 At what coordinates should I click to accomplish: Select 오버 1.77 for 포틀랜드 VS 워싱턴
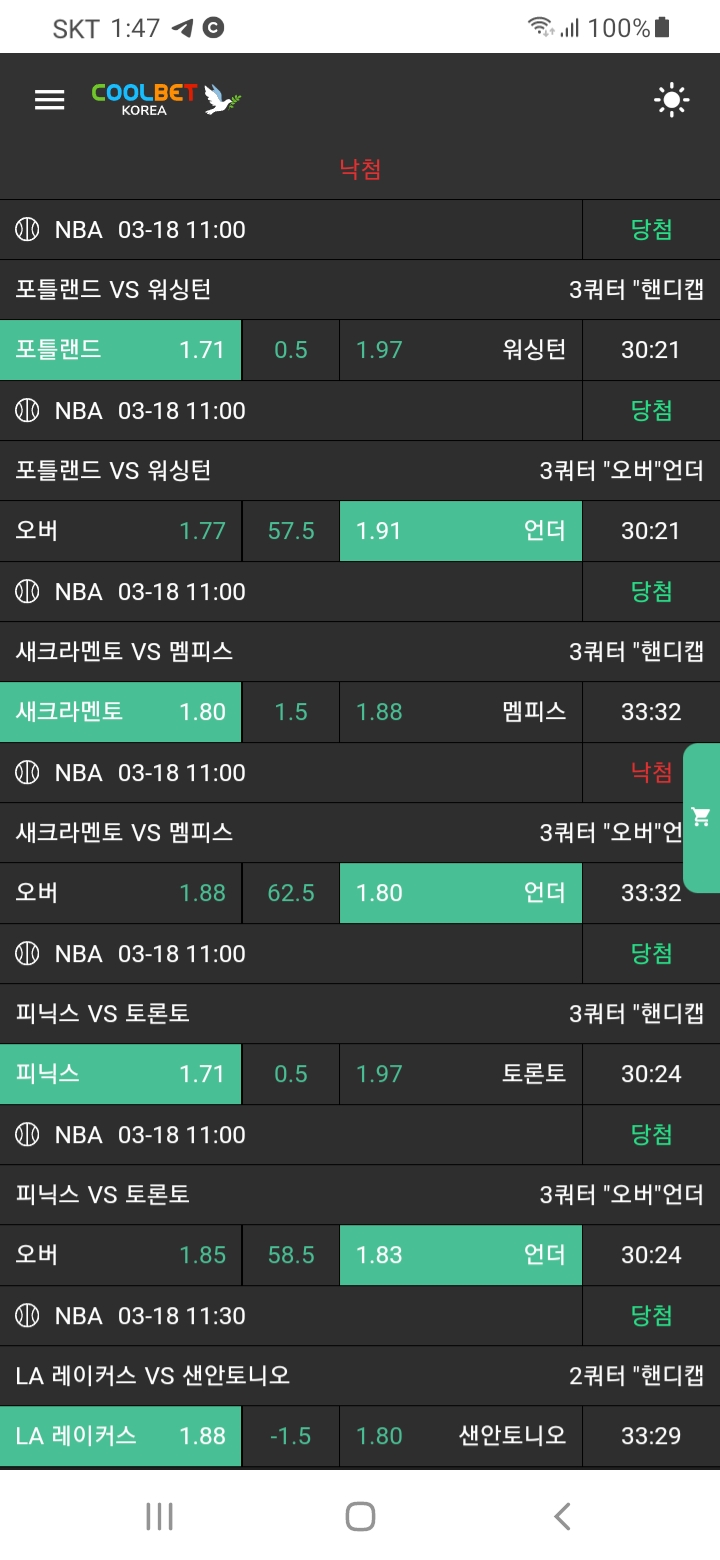pos(120,531)
